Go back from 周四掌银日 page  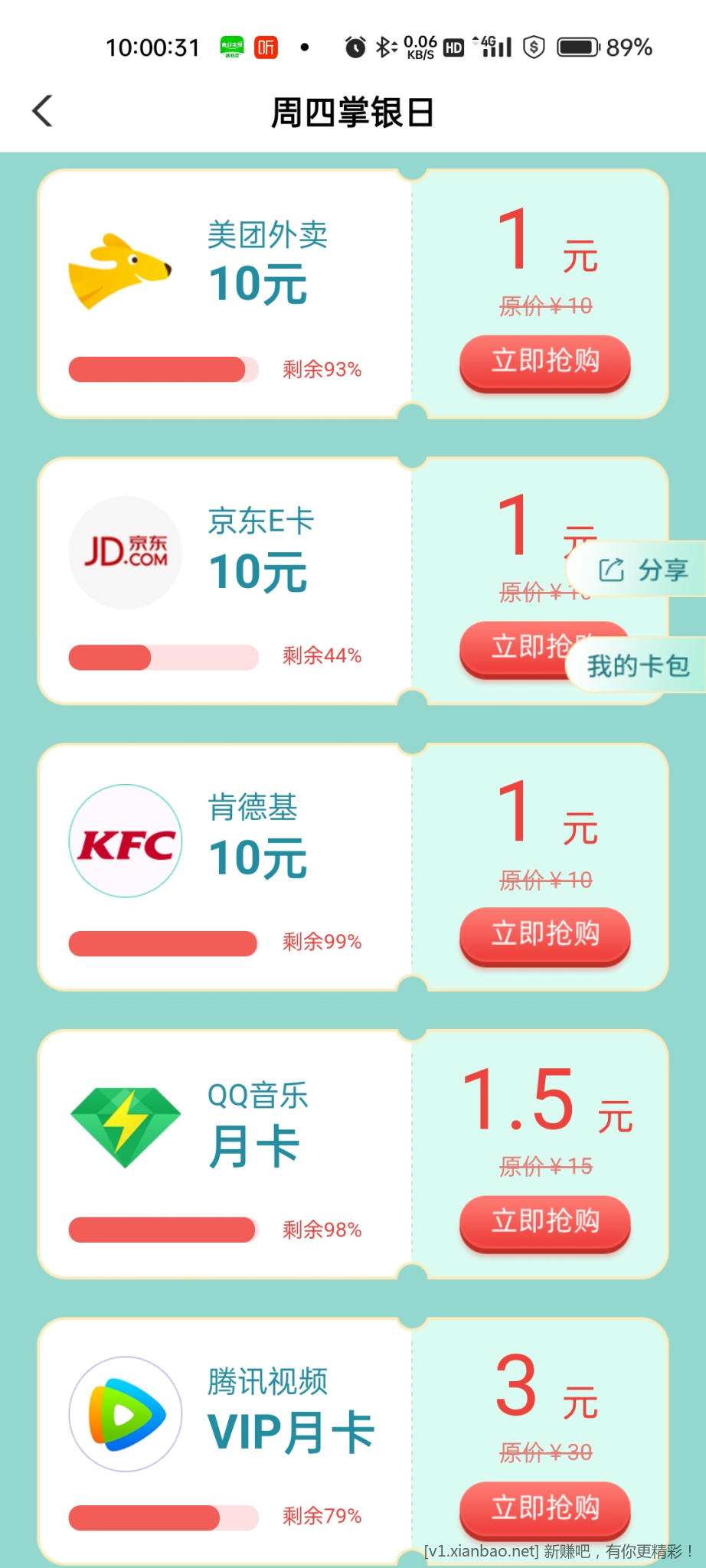[43, 111]
